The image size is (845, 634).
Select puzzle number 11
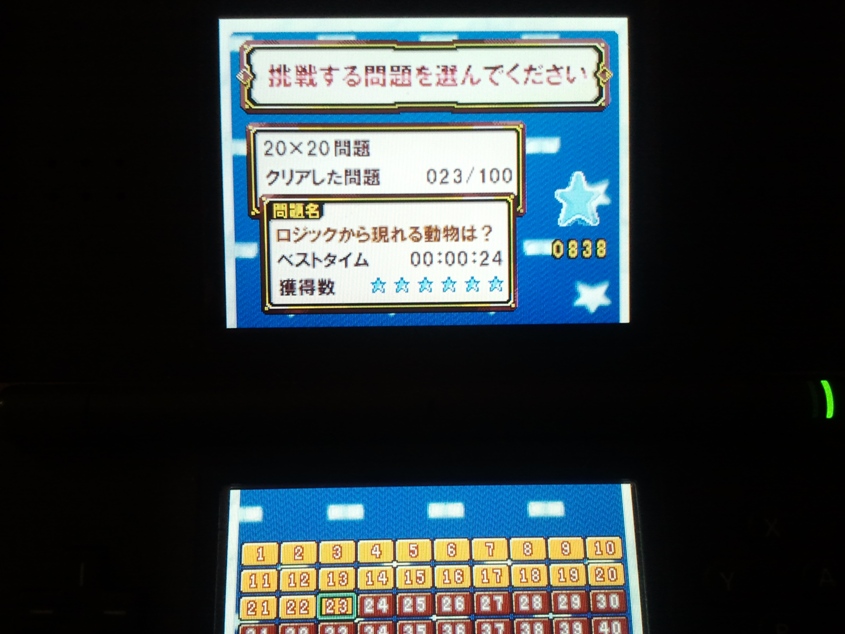coord(259,580)
